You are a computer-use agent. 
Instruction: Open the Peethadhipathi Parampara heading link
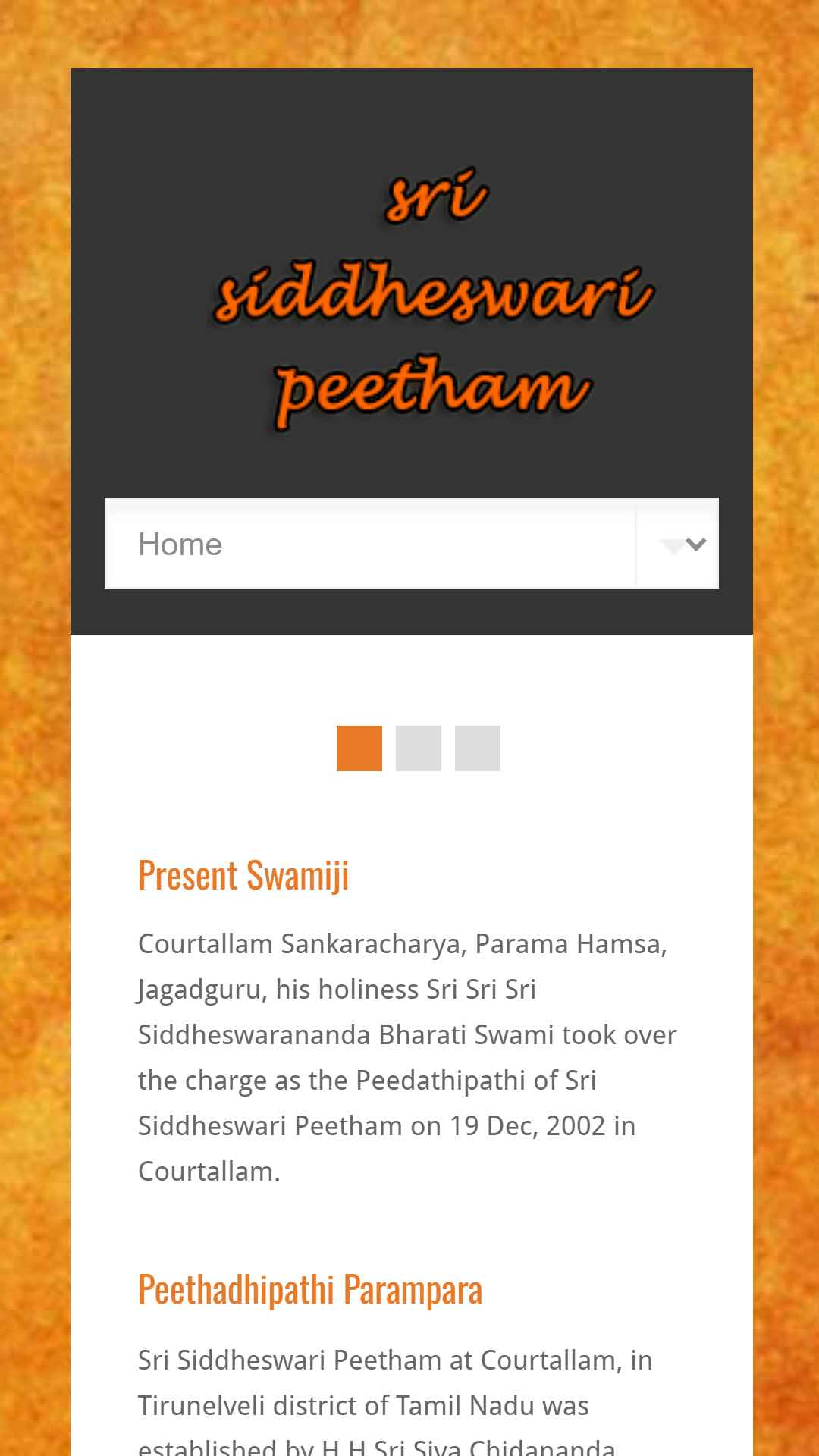[x=310, y=1289]
